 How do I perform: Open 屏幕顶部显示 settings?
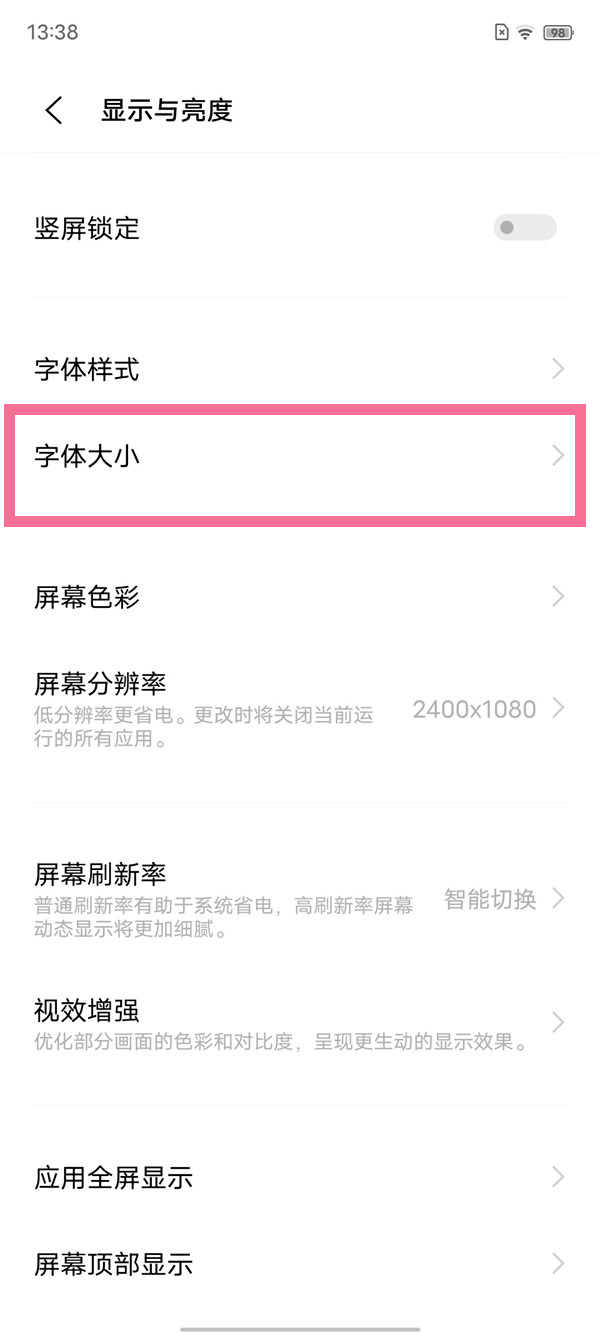300,1264
